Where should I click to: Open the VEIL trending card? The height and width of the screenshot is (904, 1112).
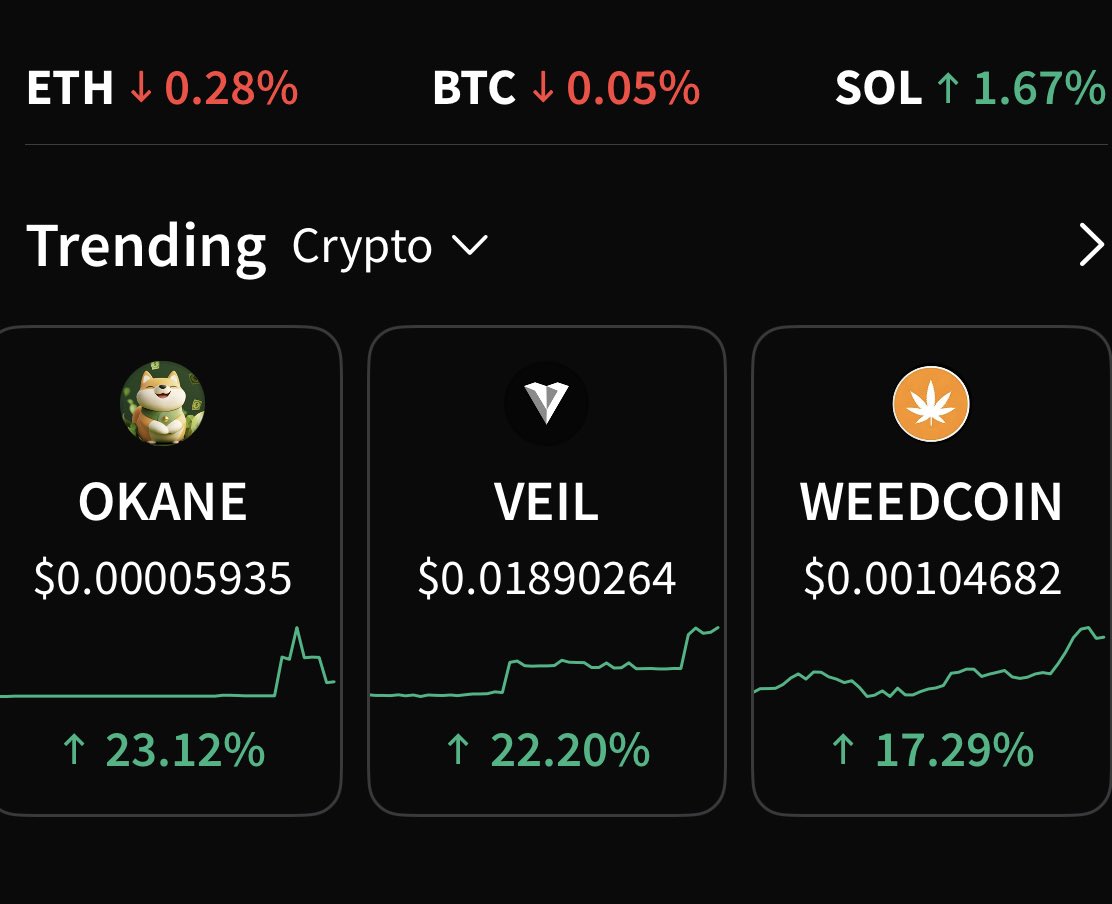[x=546, y=570]
